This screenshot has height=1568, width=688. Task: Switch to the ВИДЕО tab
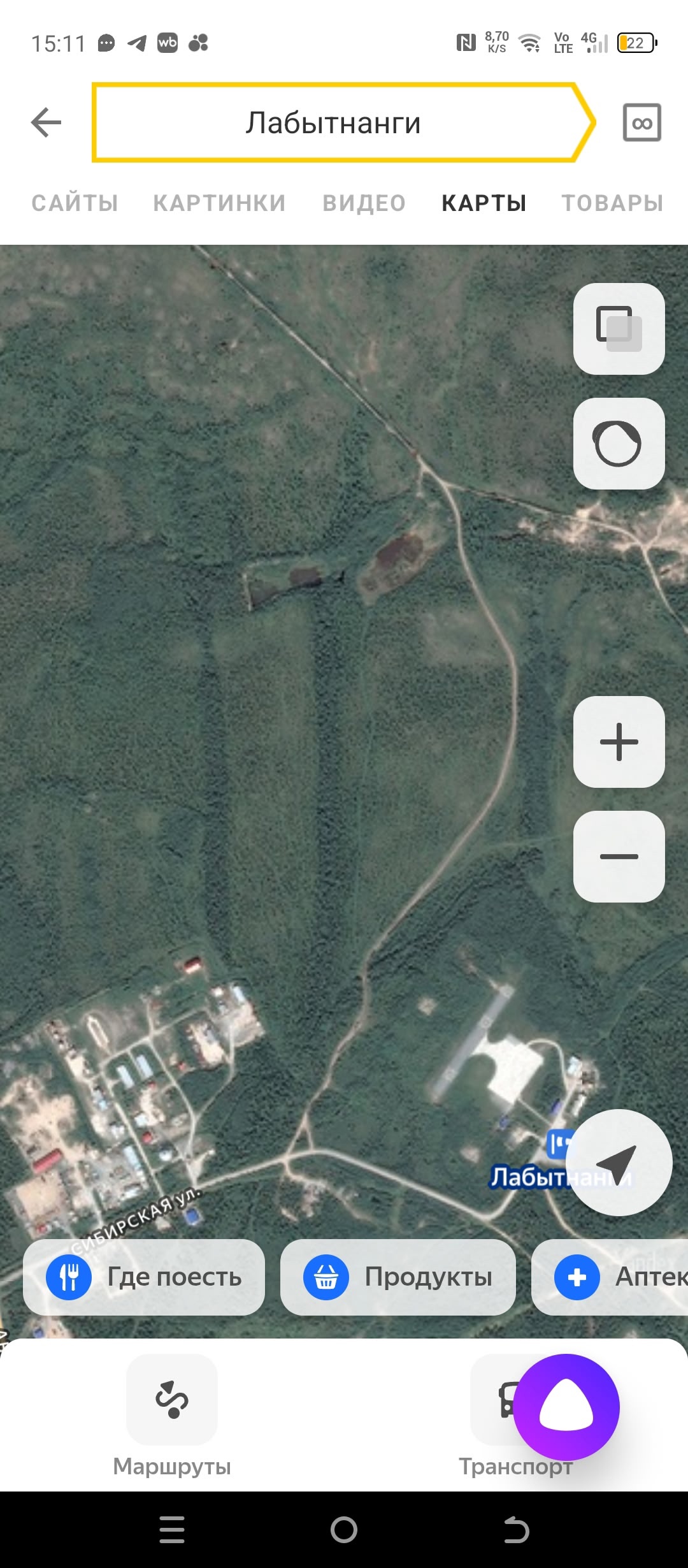(364, 203)
